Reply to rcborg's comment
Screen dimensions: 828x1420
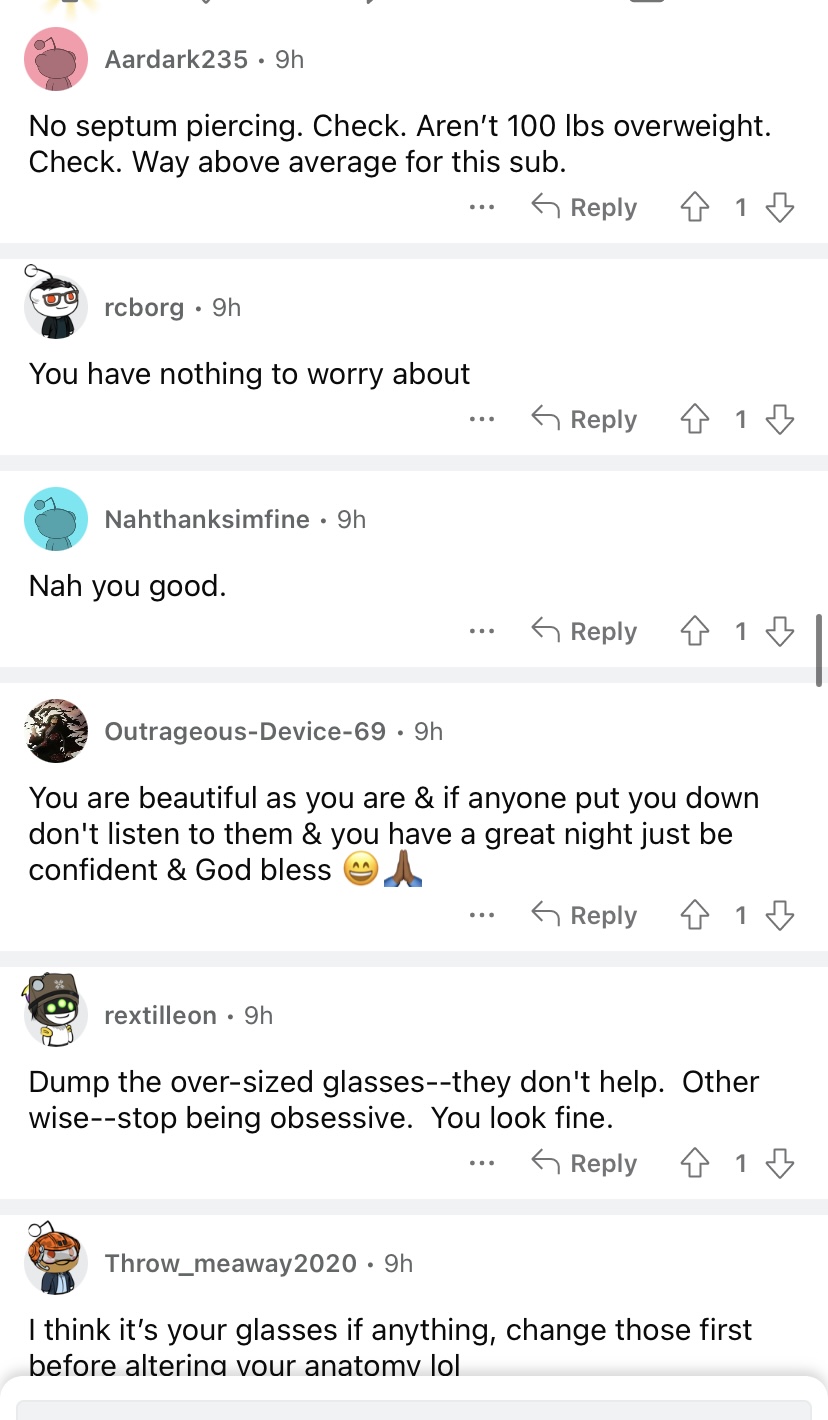585,419
